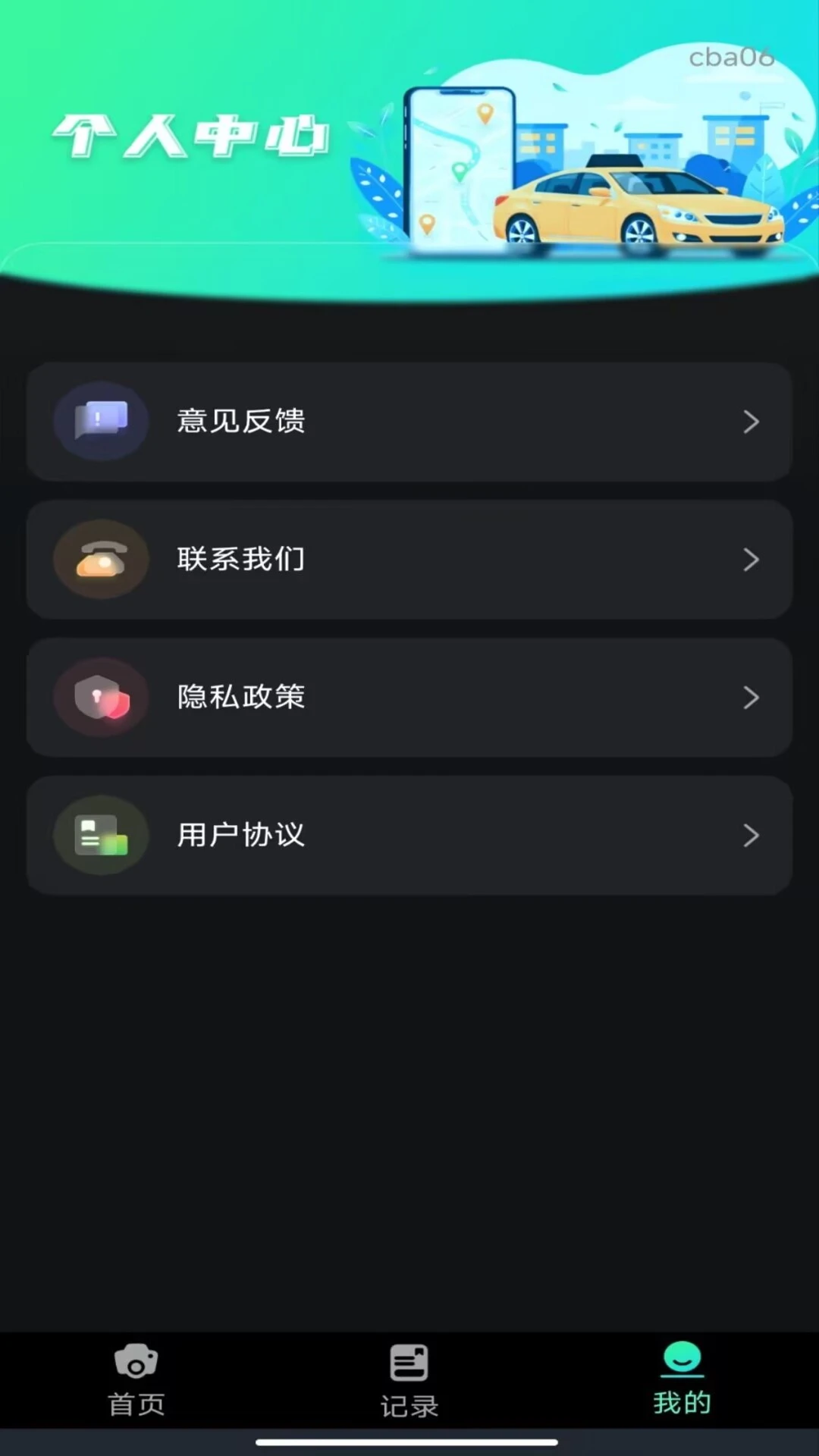Switch to the 首页 tab
Image resolution: width=819 pixels, height=1456 pixels.
click(136, 1380)
